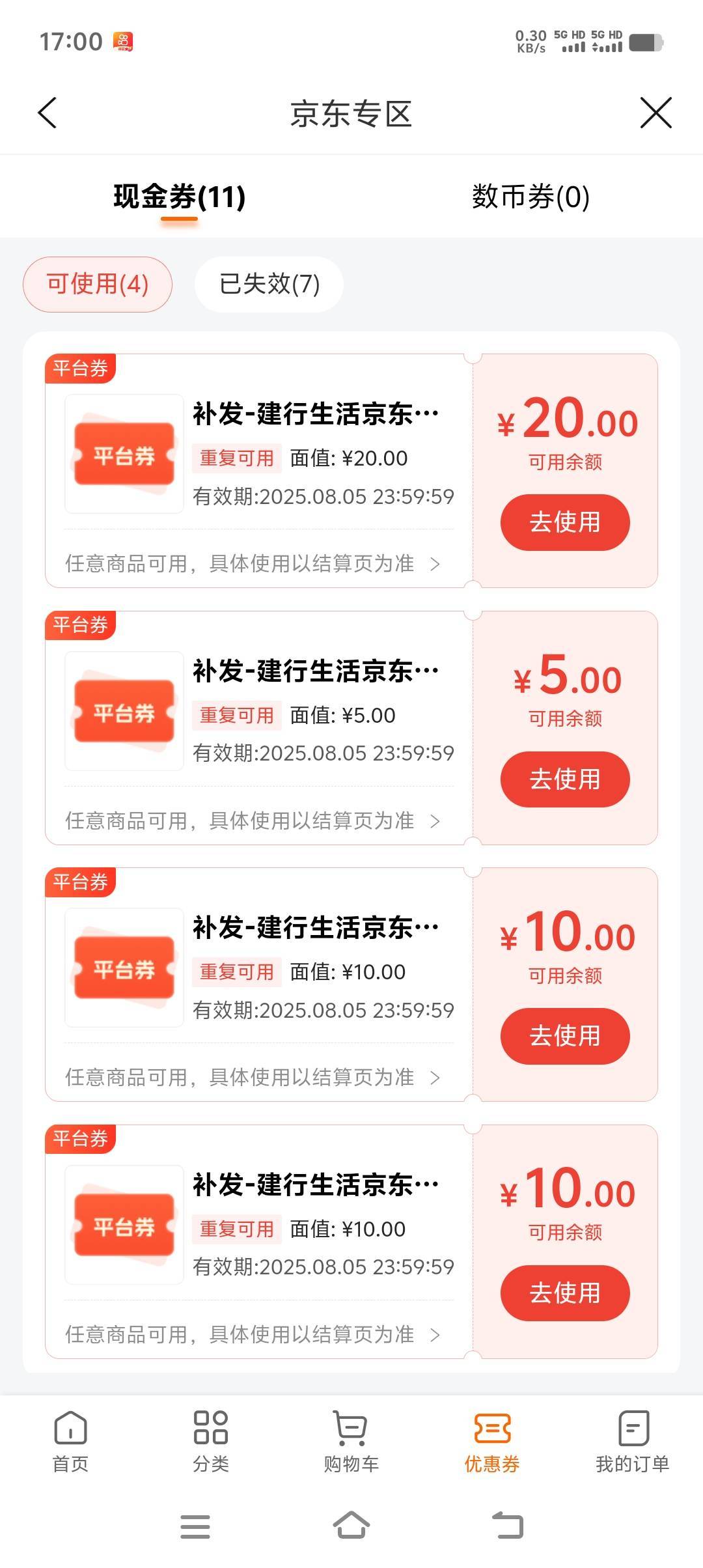Show the 已失效(7) coupons

(269, 284)
